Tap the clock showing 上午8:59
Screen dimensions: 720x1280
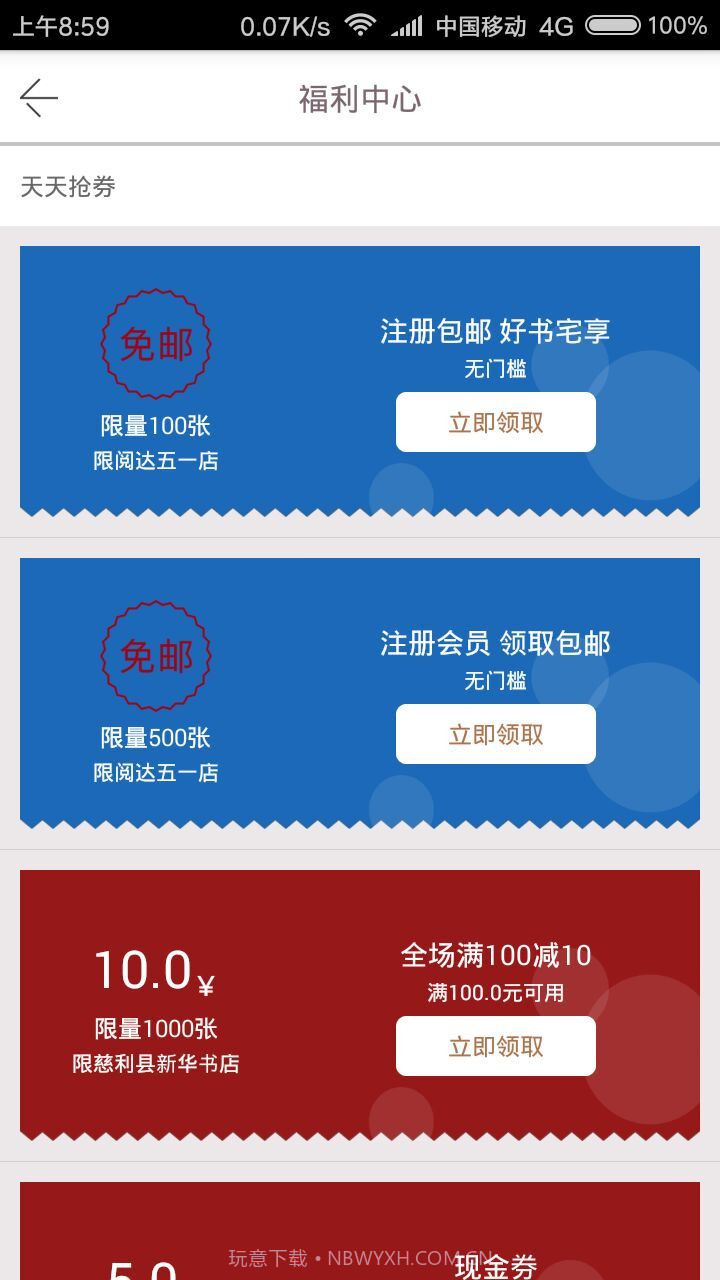[x=62, y=25]
